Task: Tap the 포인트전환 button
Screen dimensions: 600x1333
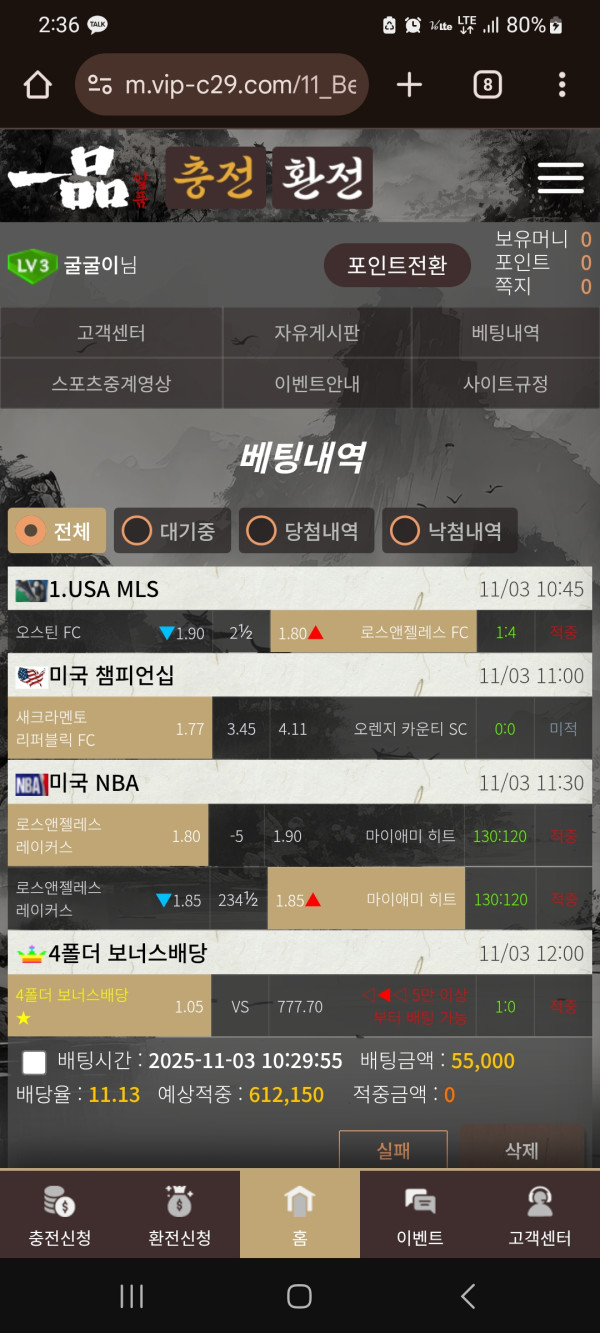Action: click(x=396, y=265)
